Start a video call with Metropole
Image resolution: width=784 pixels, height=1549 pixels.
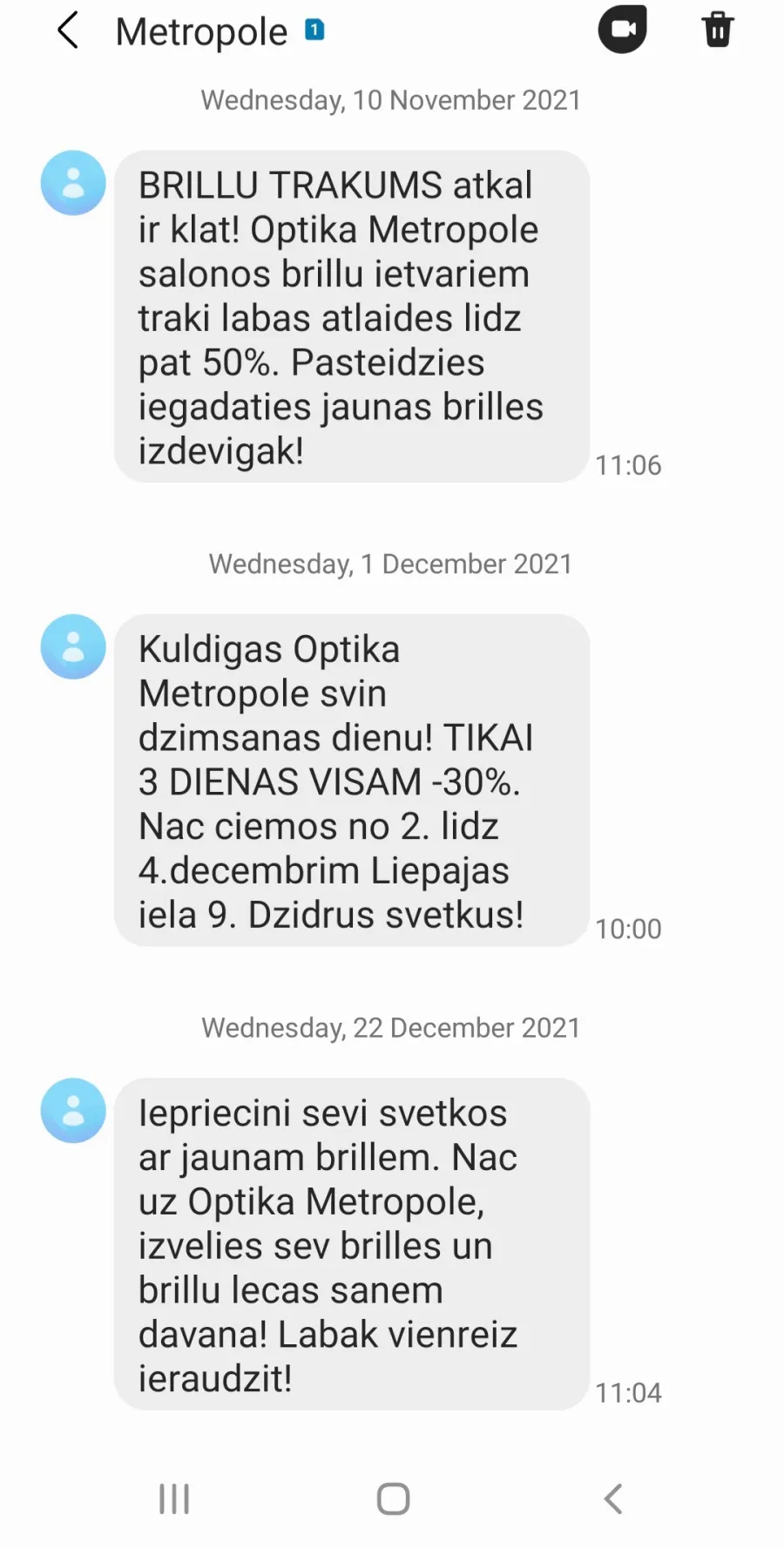[622, 30]
